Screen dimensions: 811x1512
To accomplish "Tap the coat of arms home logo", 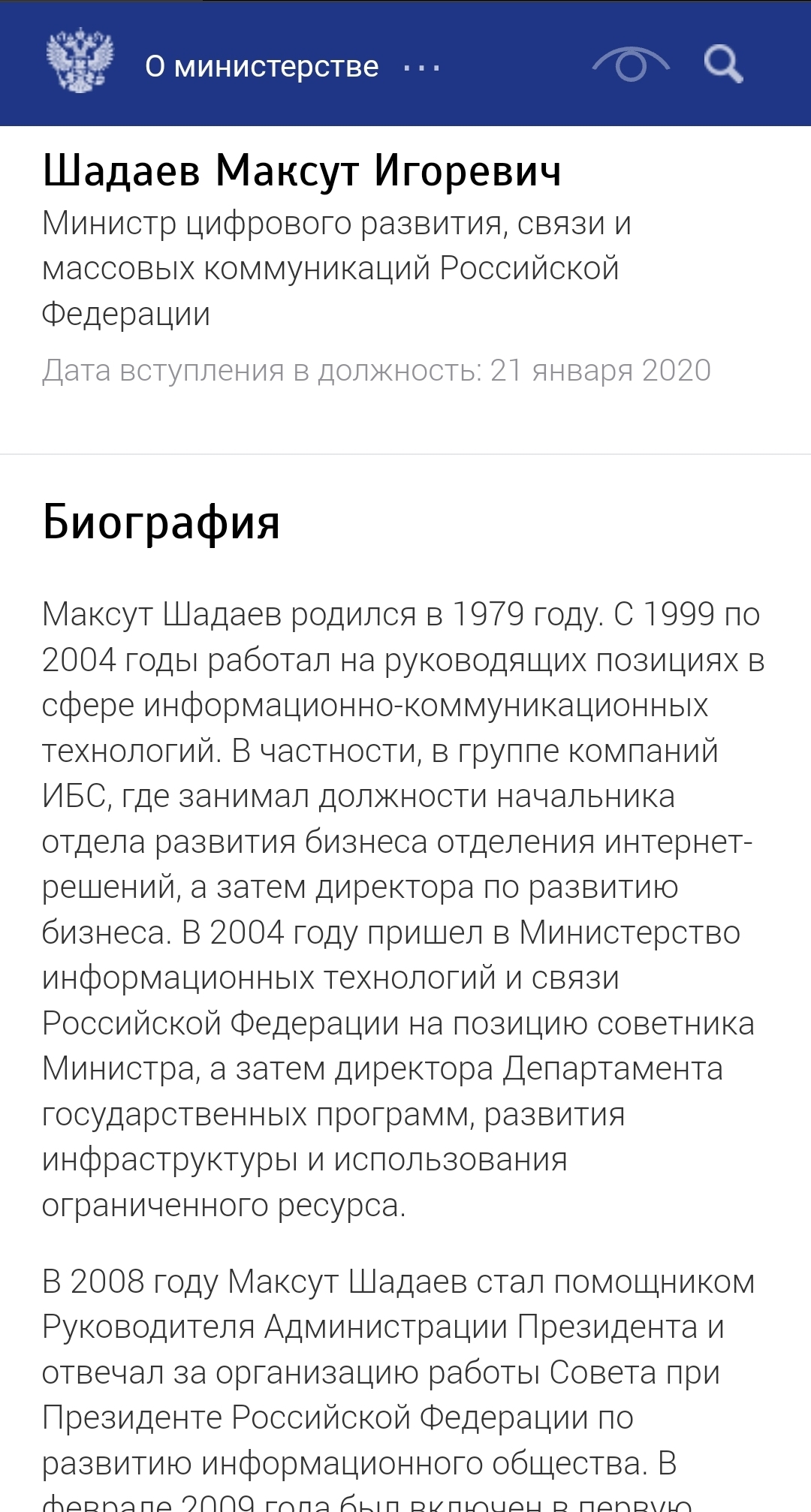I will pos(80,62).
